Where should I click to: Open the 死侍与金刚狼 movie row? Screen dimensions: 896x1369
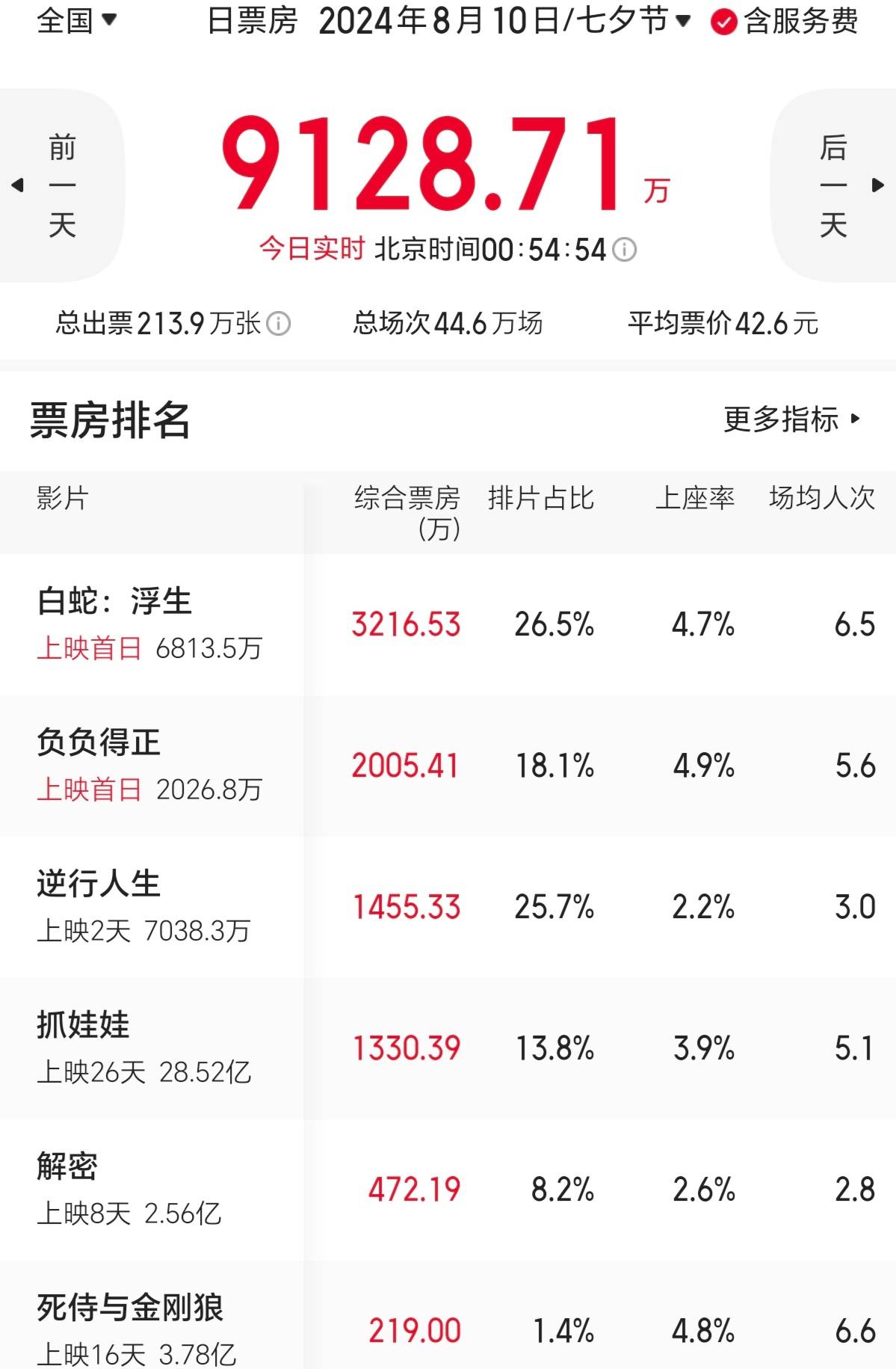[130, 1308]
